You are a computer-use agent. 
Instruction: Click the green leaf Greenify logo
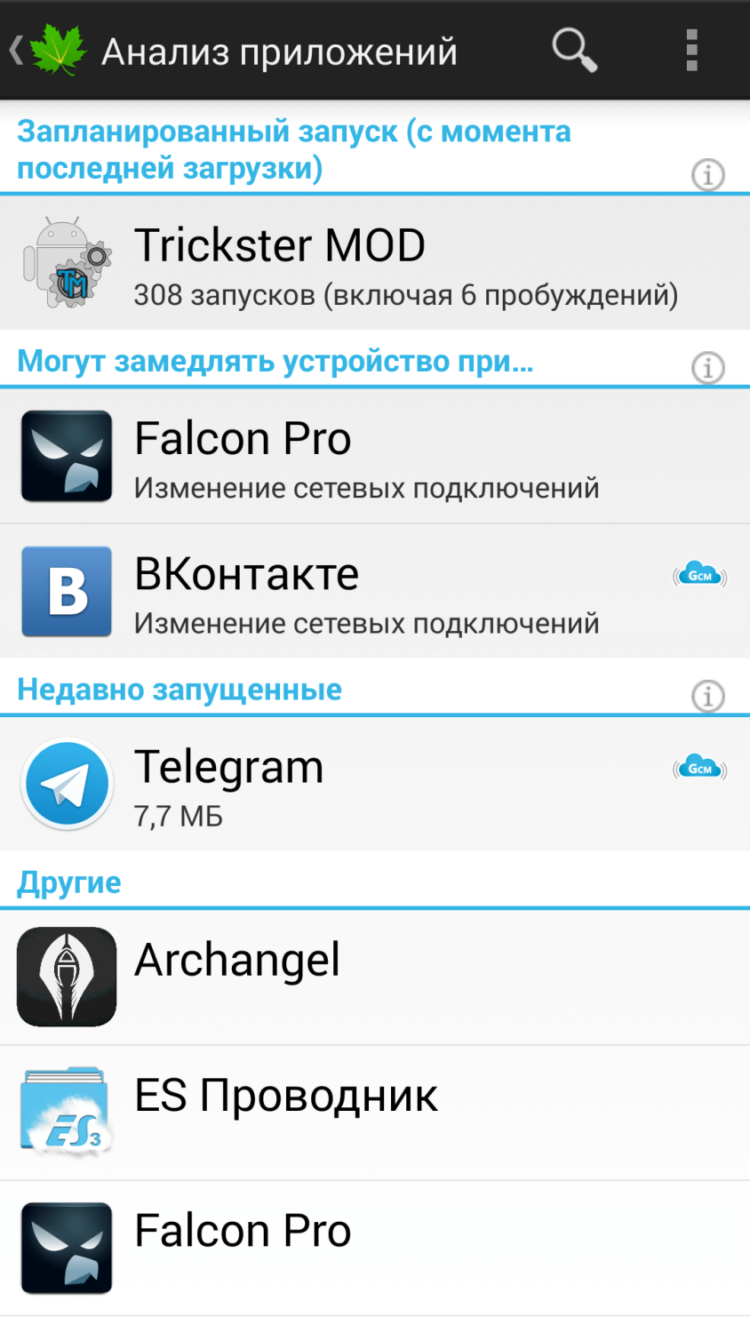click(59, 47)
